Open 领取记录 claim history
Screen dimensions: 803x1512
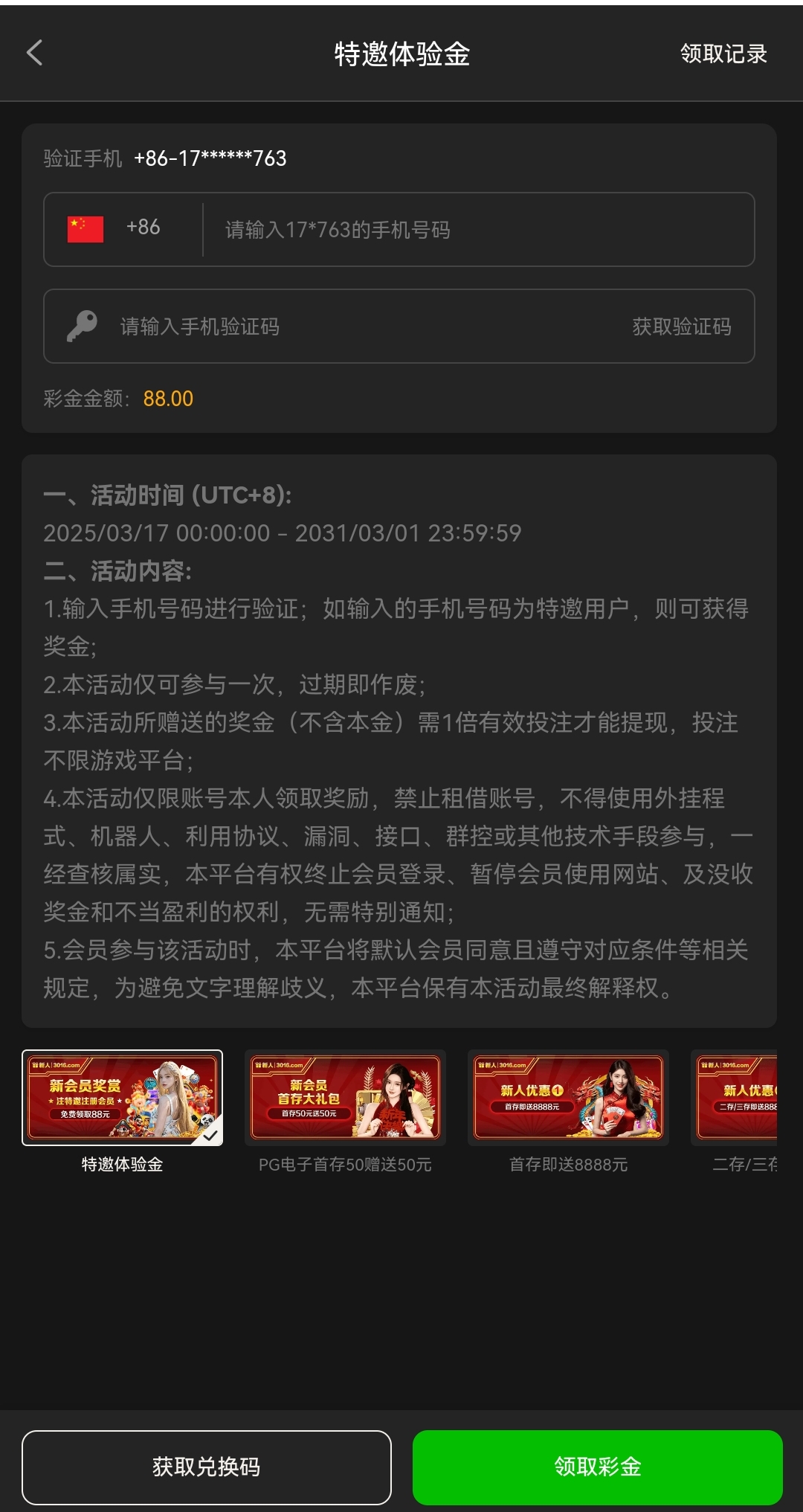click(x=723, y=54)
